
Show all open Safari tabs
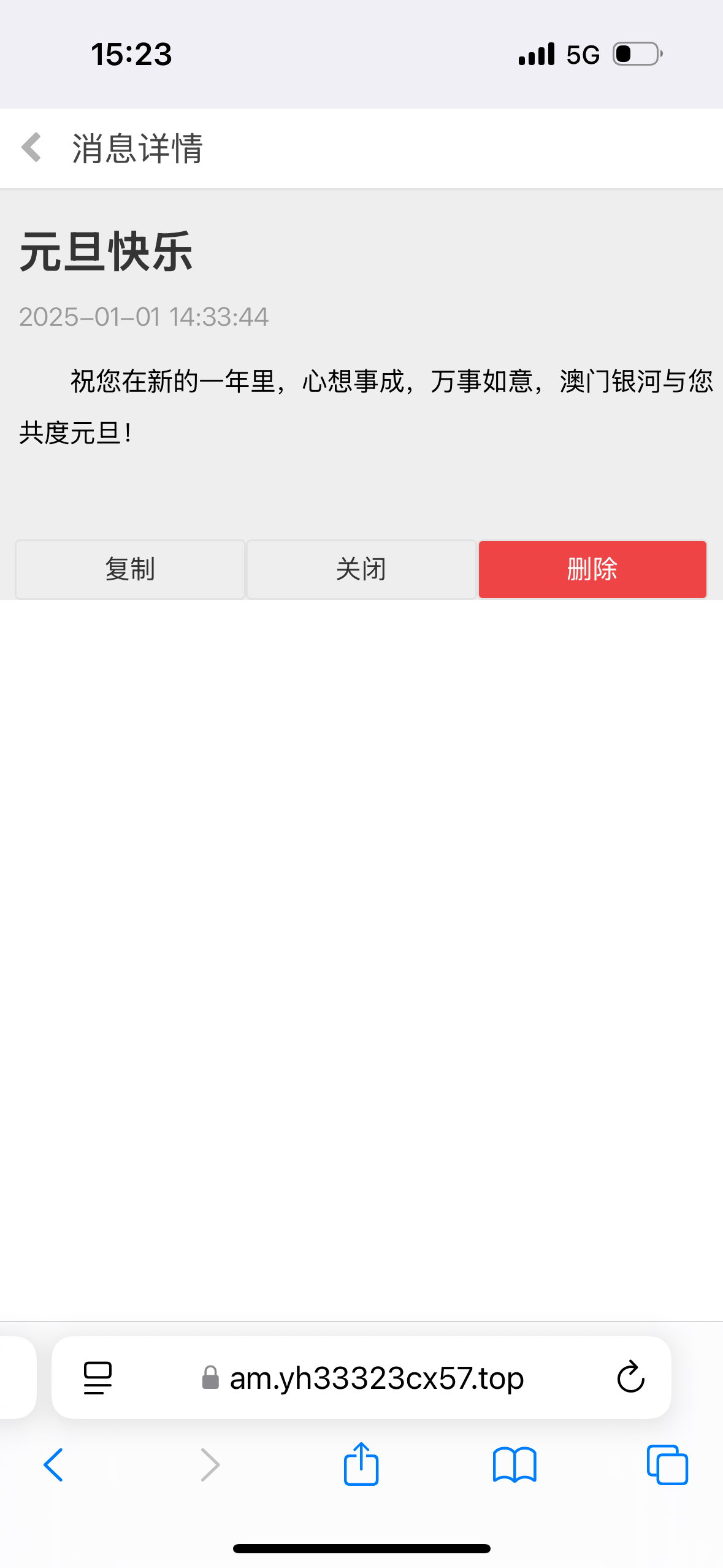[667, 1465]
